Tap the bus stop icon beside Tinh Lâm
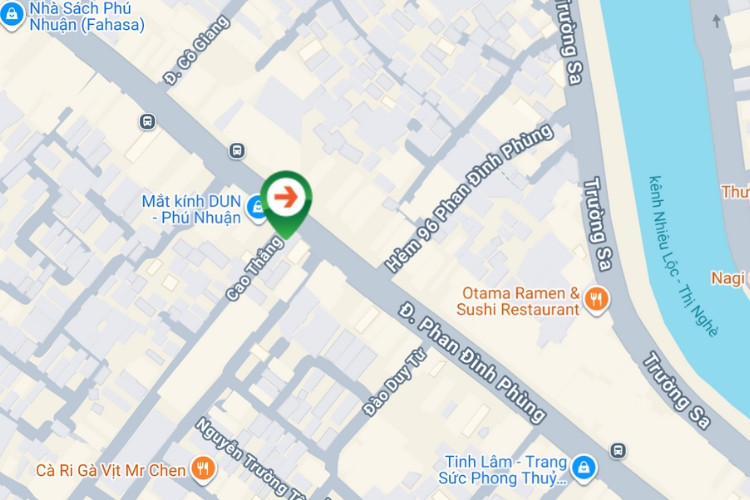 619,450
